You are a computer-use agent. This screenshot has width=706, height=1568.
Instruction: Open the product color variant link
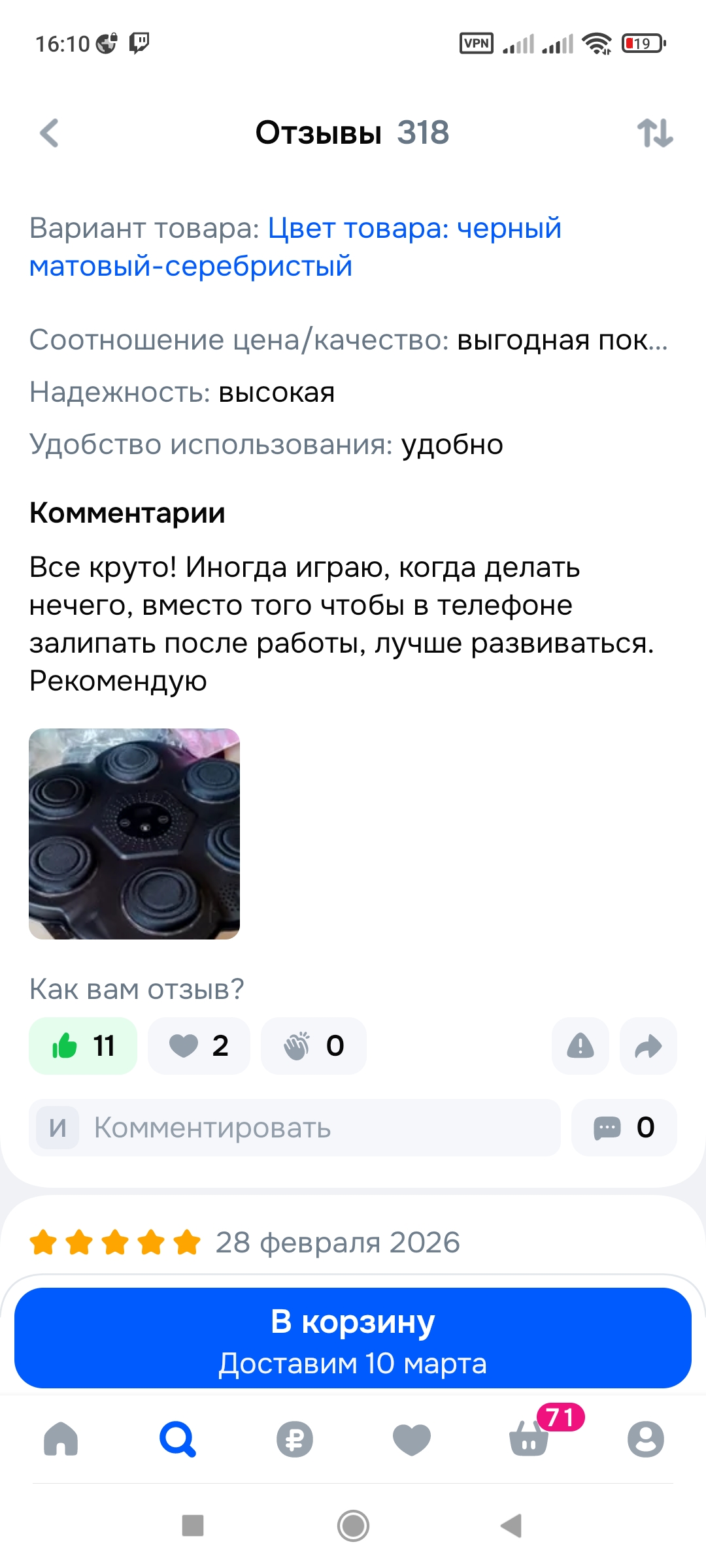pyautogui.click(x=295, y=247)
